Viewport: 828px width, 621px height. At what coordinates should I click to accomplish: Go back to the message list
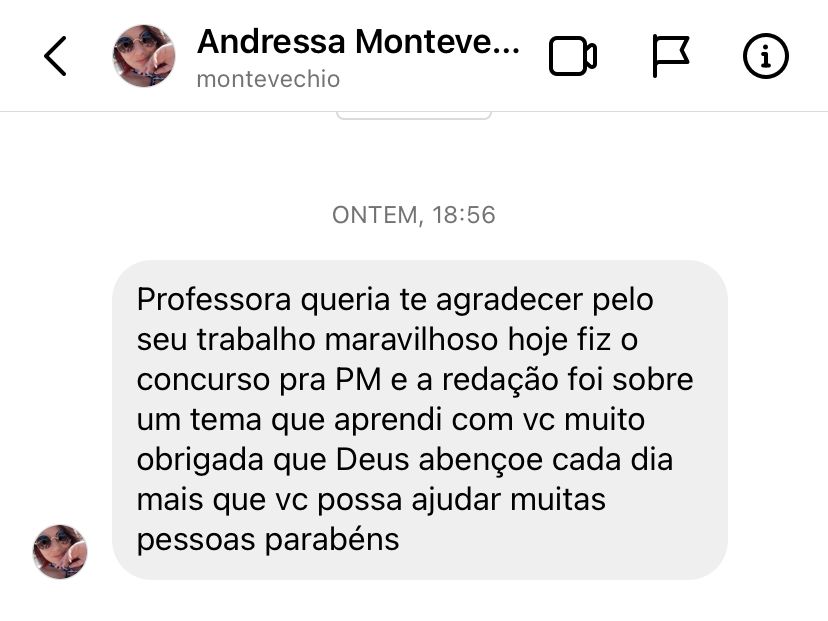coord(56,57)
